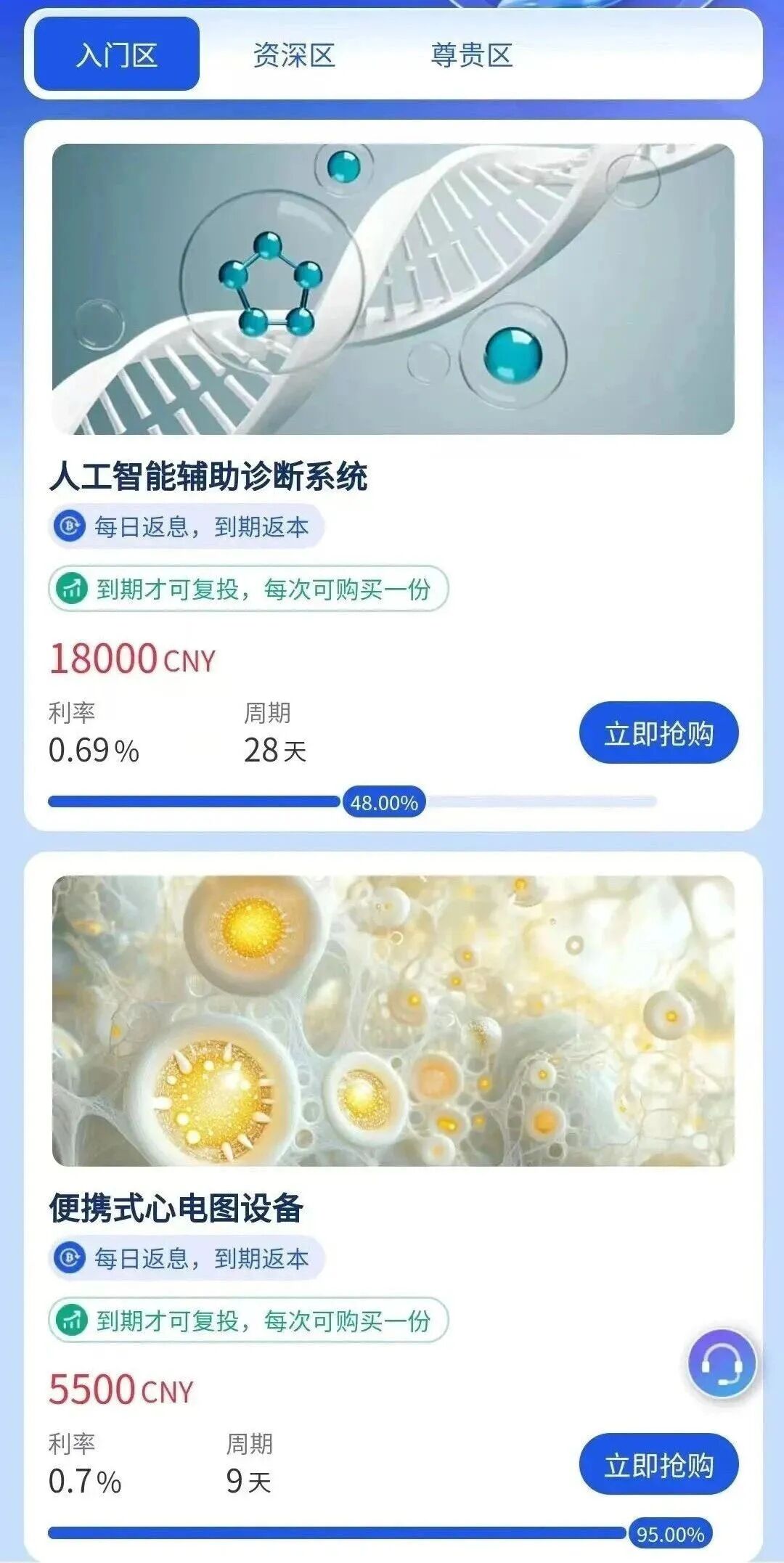Tap 立即抢购 for the 18000 CNY product
Viewport: 784px width, 1563px height.
[x=658, y=733]
